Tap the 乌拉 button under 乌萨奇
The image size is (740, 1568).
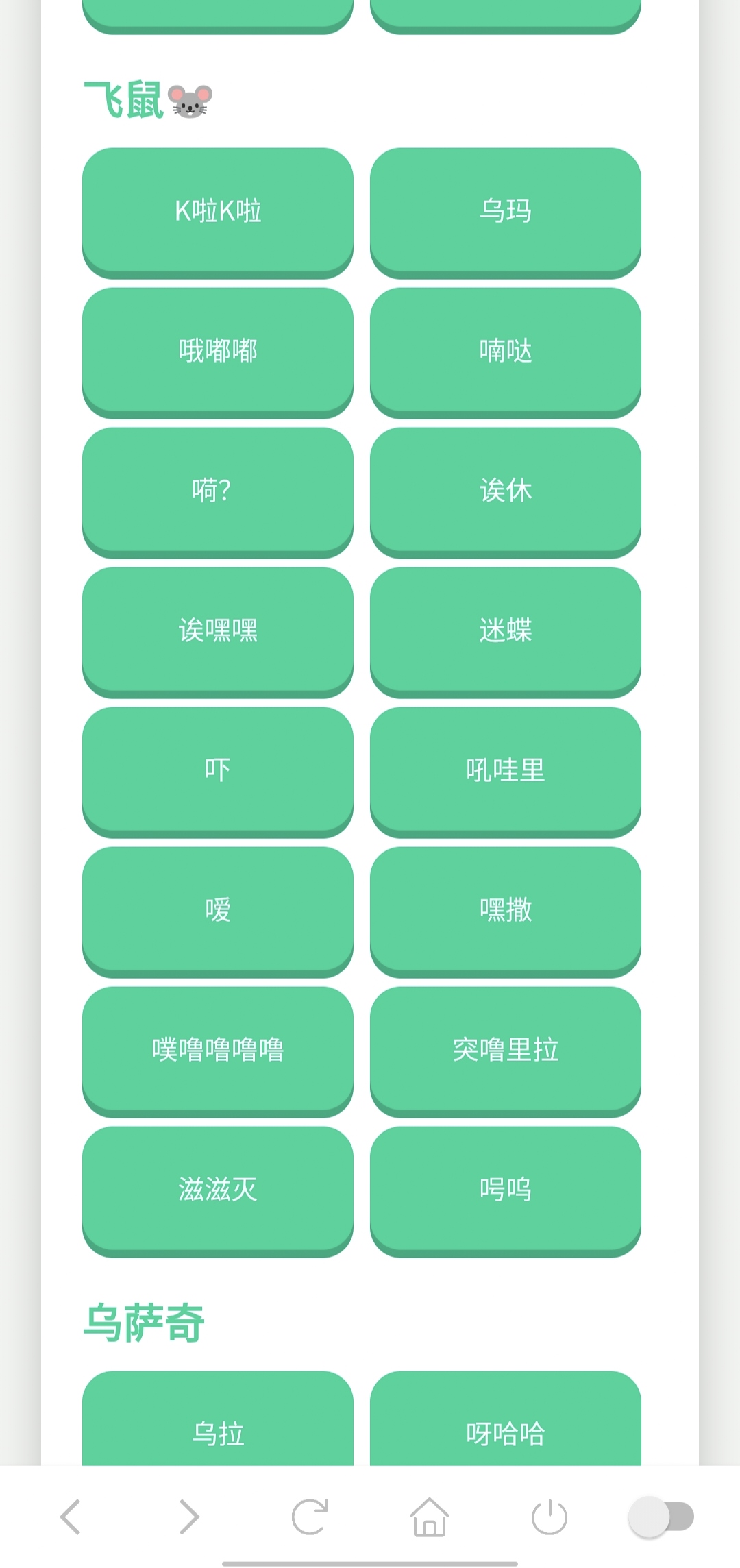218,1432
